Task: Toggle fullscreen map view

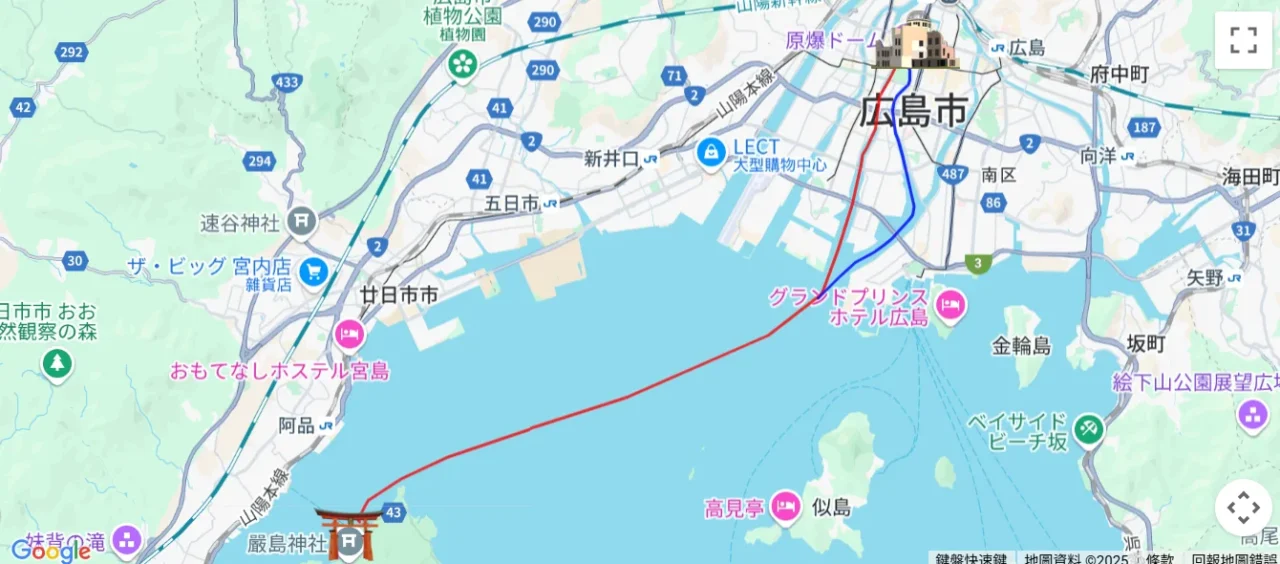Action: coord(1243,41)
